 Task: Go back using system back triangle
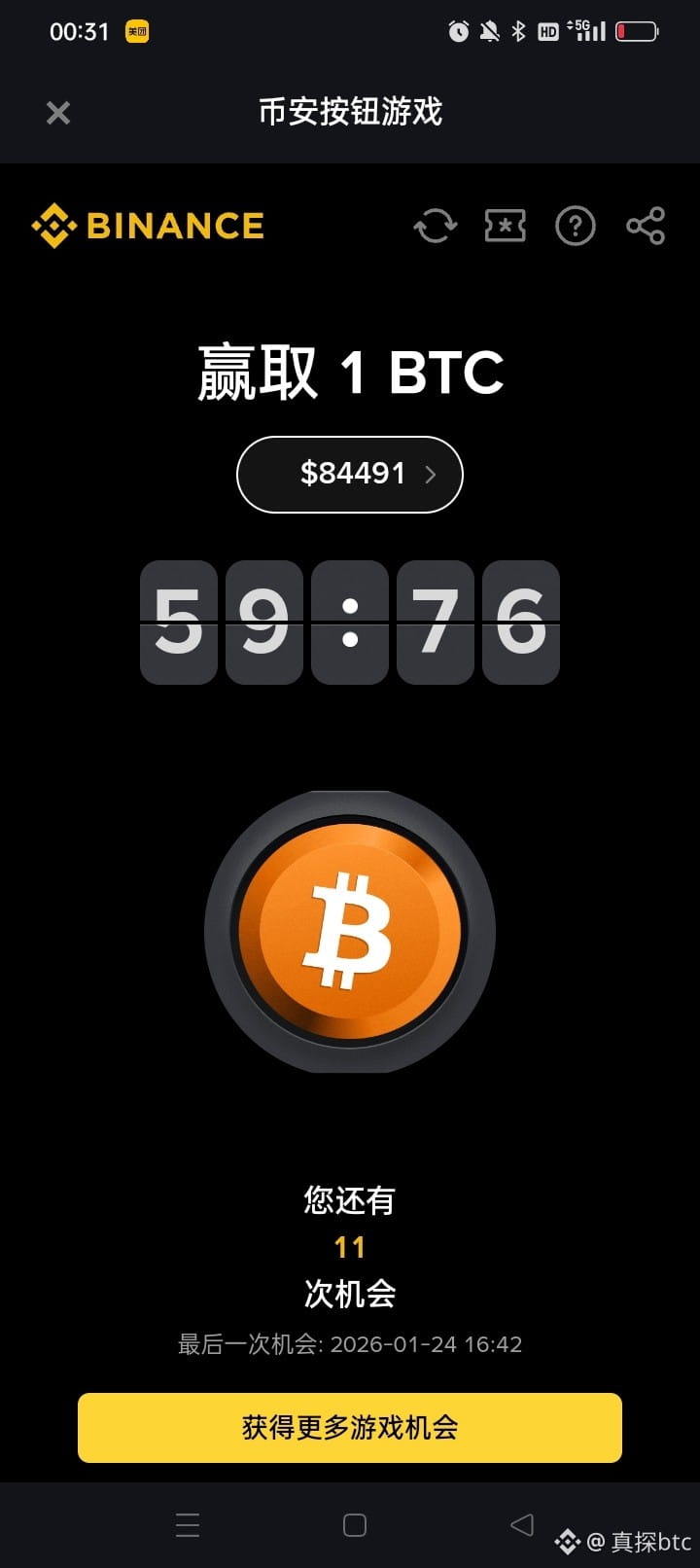(x=522, y=1524)
